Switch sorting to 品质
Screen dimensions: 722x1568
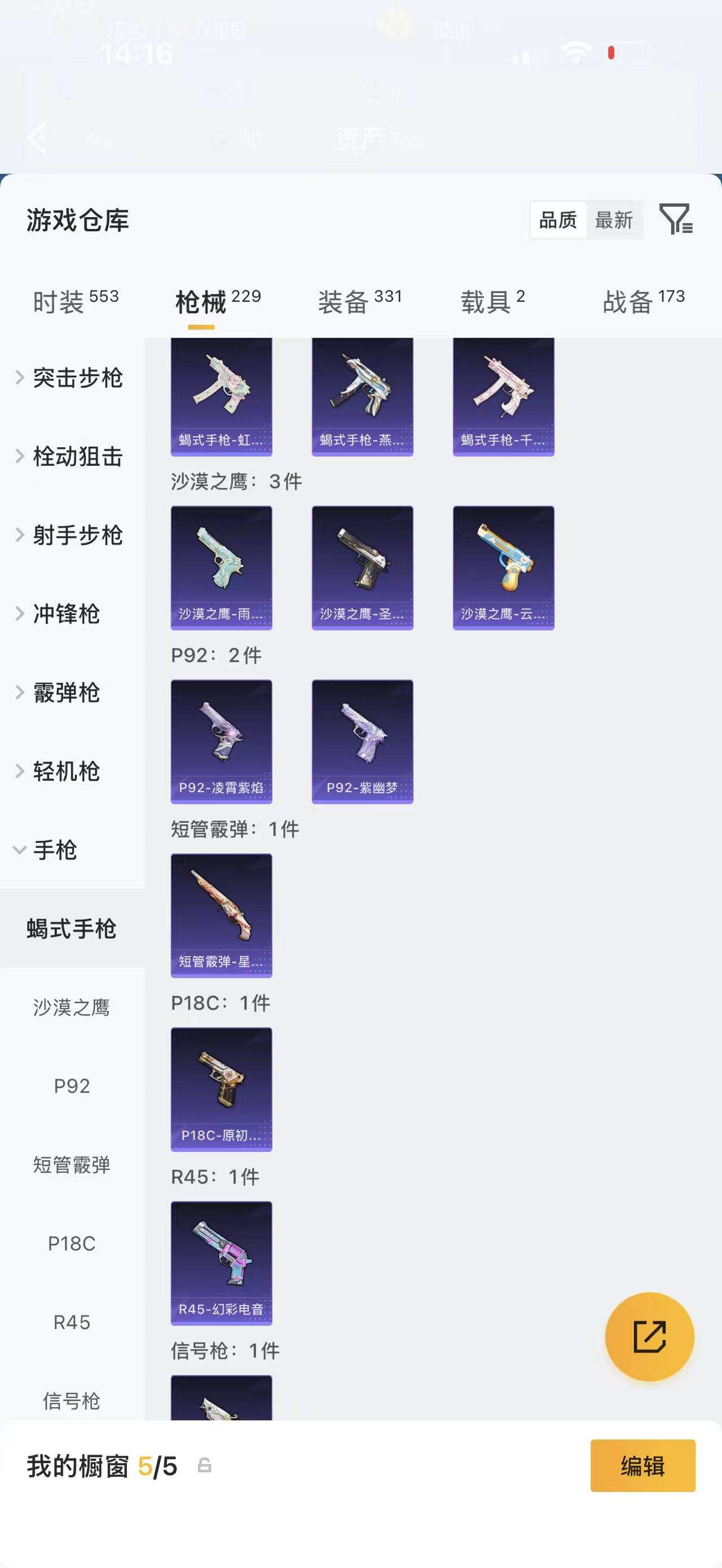(x=557, y=220)
